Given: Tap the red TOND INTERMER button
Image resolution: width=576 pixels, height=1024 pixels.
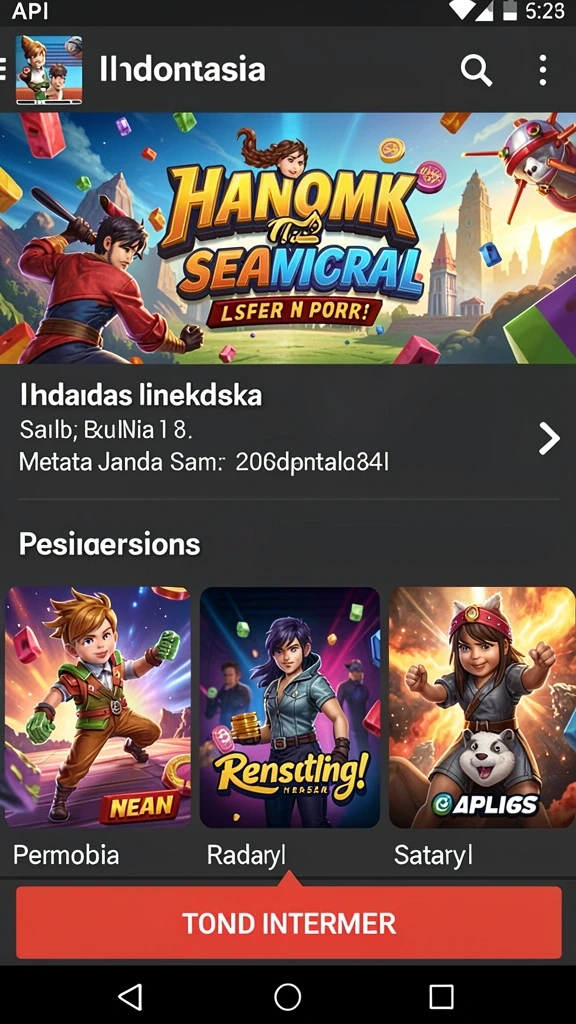Looking at the screenshot, I should coord(289,923).
